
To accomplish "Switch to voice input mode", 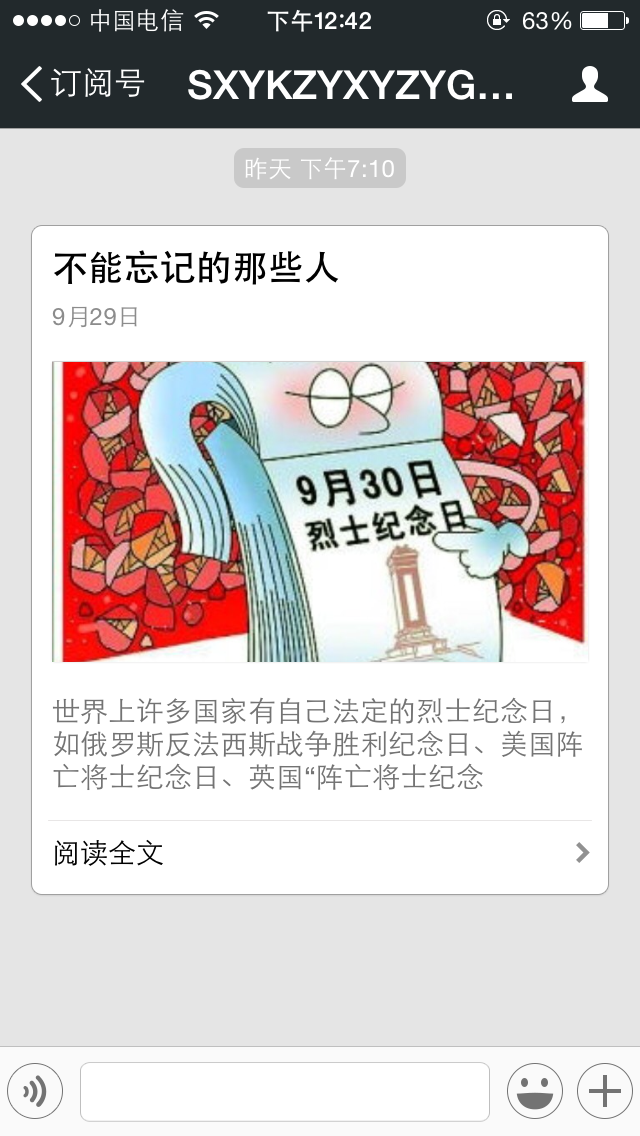I will 35,1091.
